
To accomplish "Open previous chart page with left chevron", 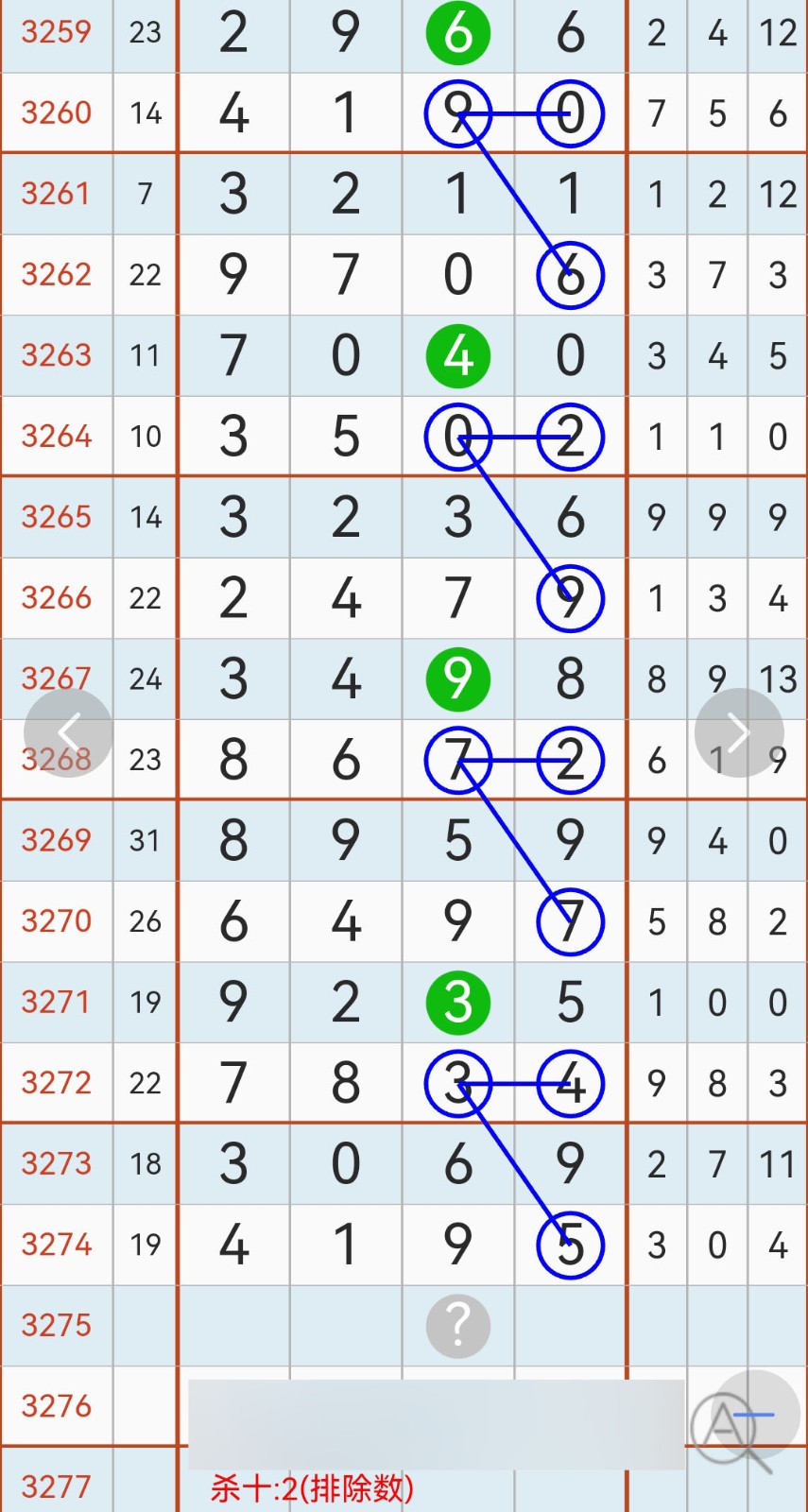I will 68,731.
